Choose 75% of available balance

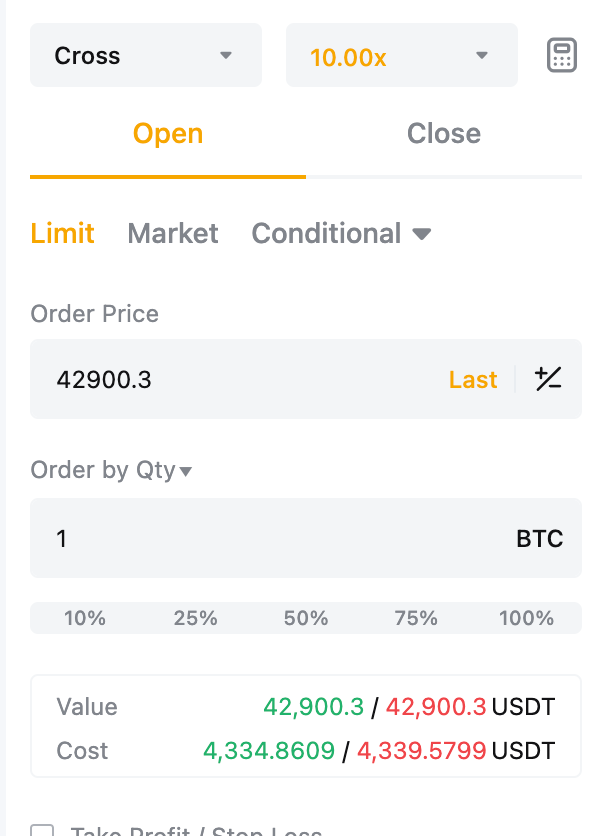pos(416,618)
